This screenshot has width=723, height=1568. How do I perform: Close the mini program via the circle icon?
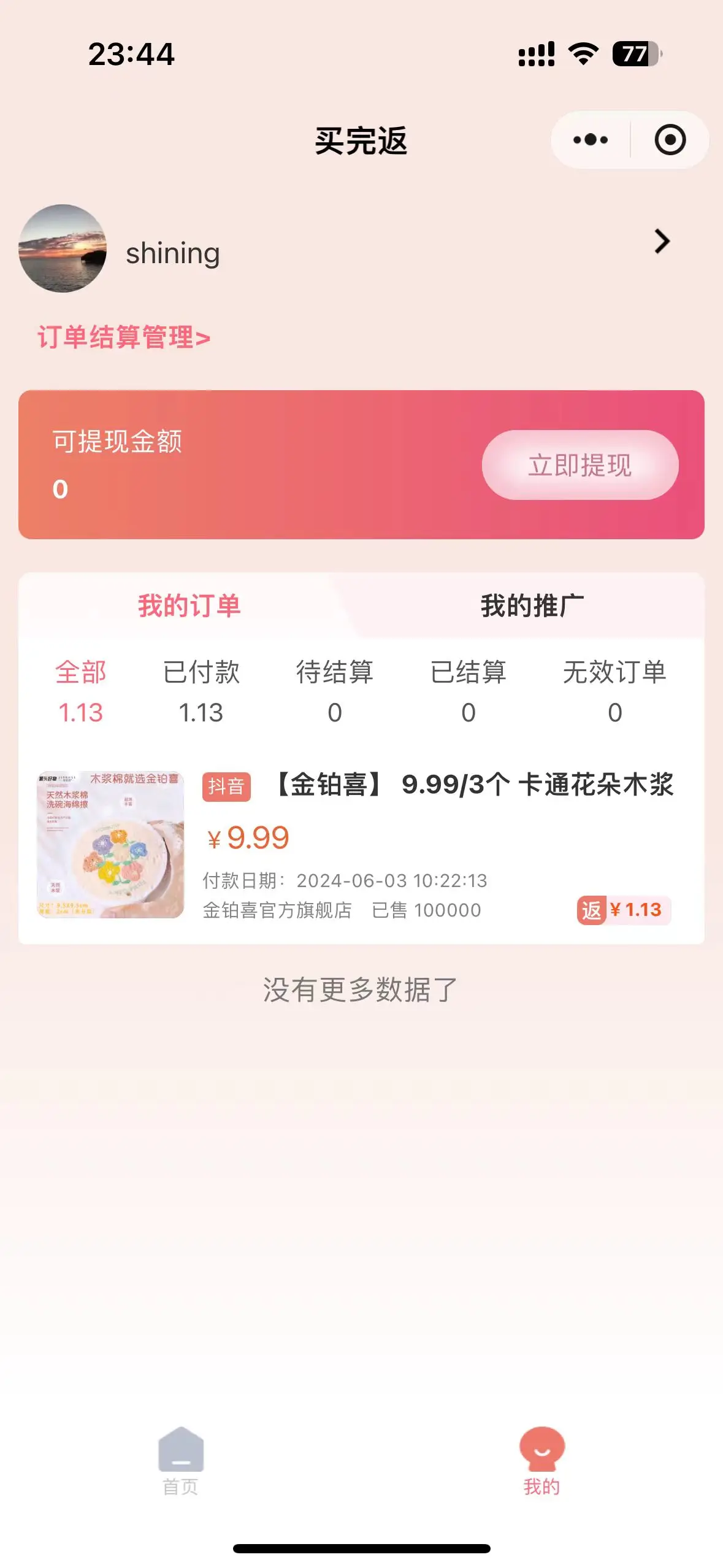pyautogui.click(x=670, y=140)
